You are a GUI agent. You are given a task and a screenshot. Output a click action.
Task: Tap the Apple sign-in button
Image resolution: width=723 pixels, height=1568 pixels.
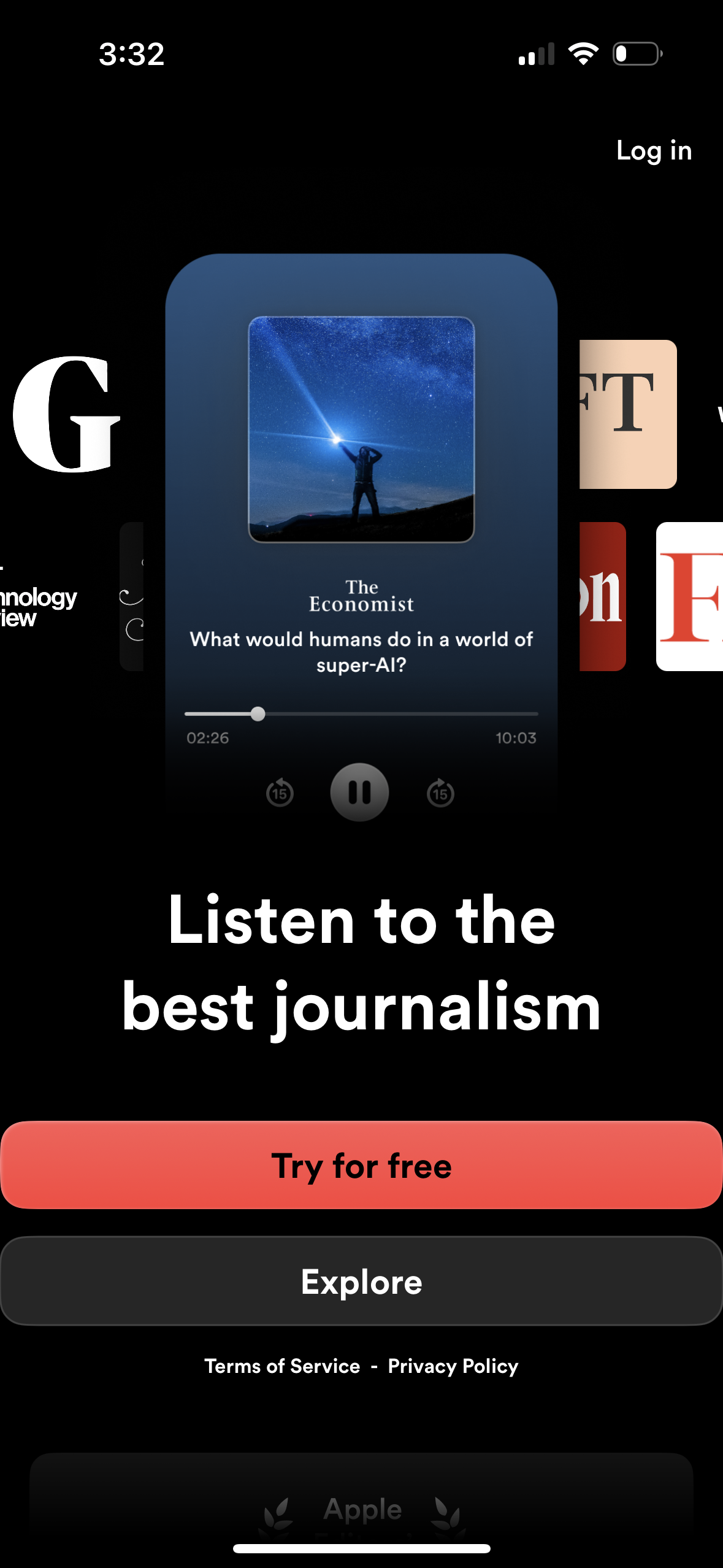pyautogui.click(x=361, y=1508)
